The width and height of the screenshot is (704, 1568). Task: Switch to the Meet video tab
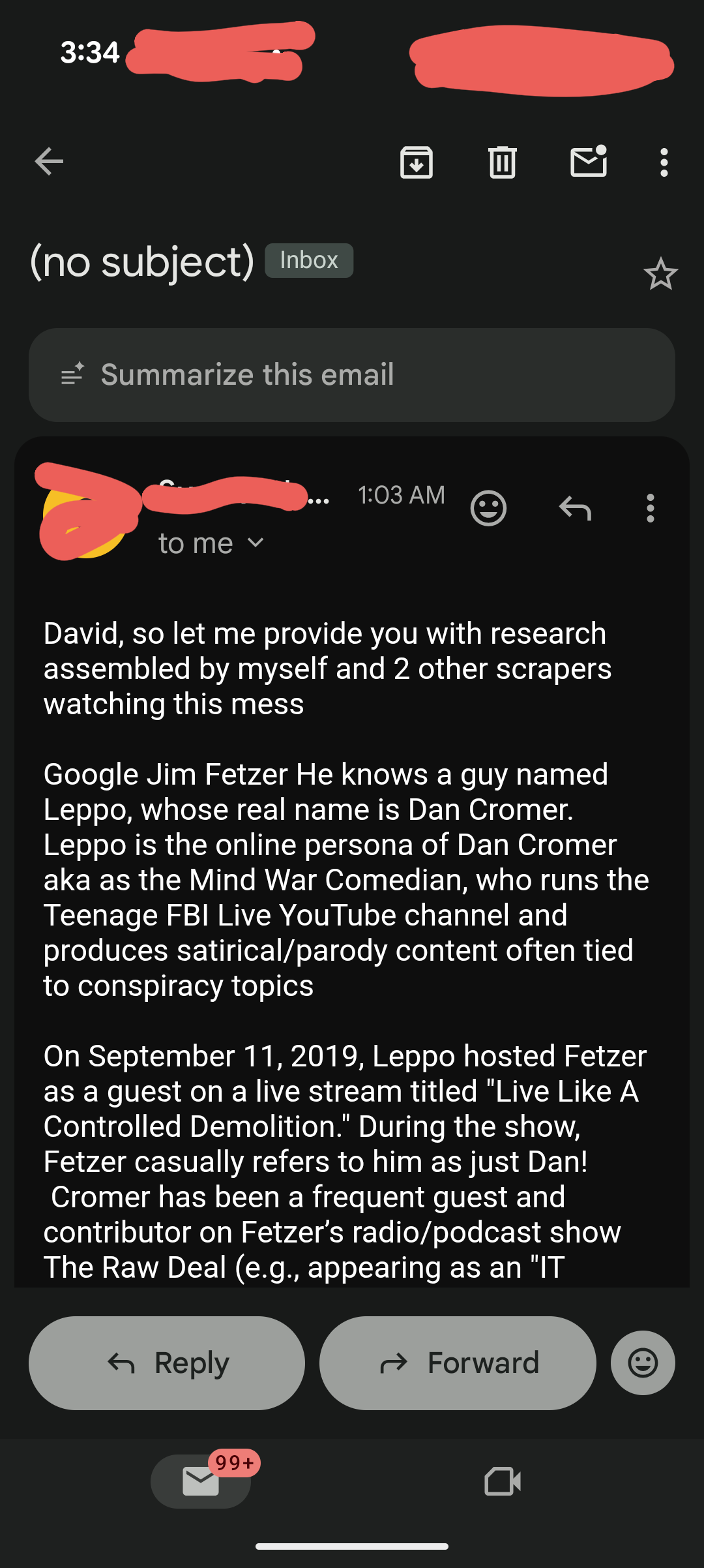503,1481
